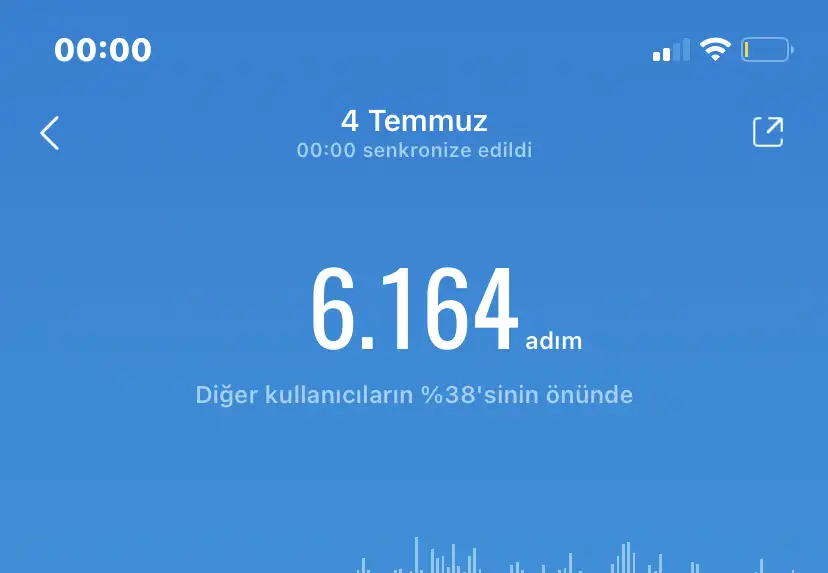Share the 4 Temmuz step summary
Image resolution: width=828 pixels, height=573 pixels.
click(x=768, y=132)
